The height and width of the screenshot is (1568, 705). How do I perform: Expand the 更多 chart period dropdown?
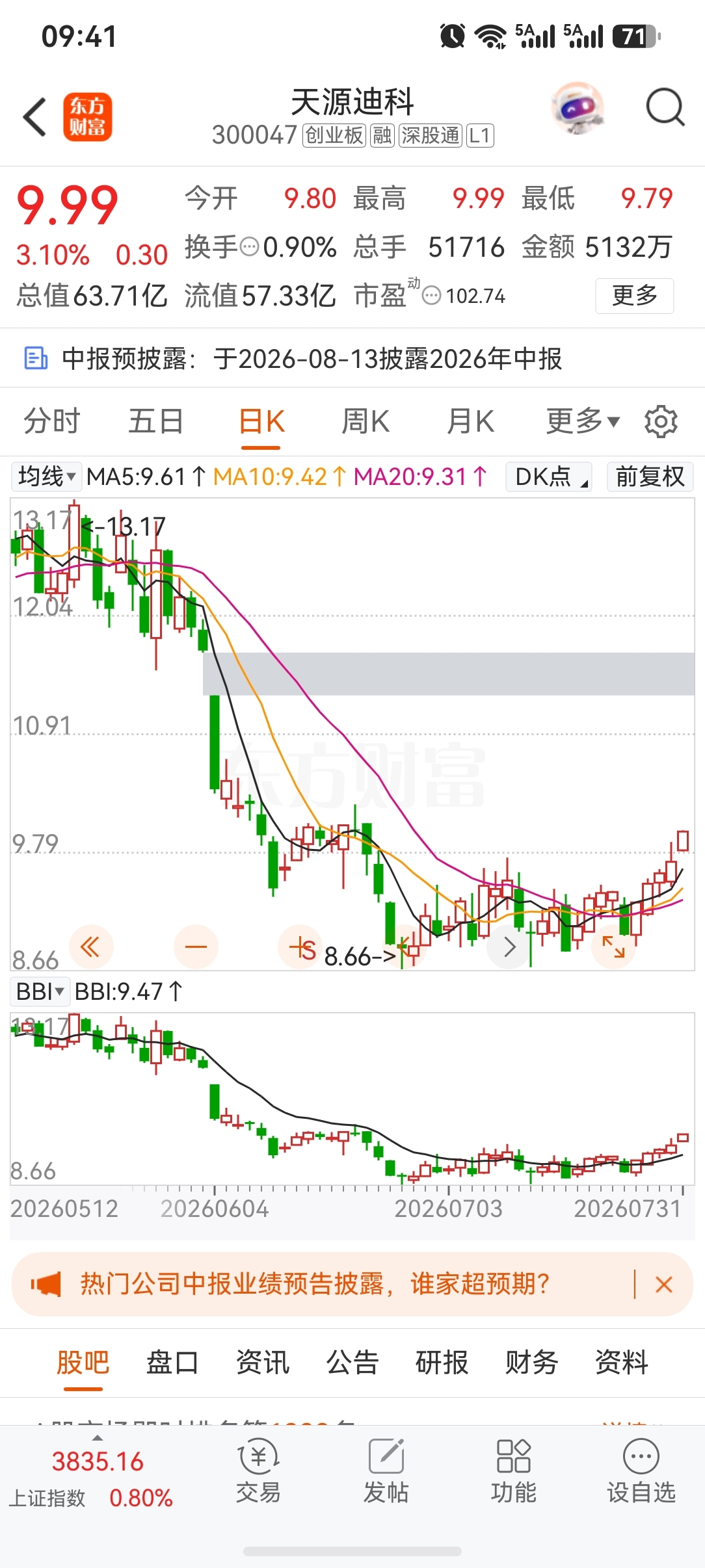click(582, 421)
